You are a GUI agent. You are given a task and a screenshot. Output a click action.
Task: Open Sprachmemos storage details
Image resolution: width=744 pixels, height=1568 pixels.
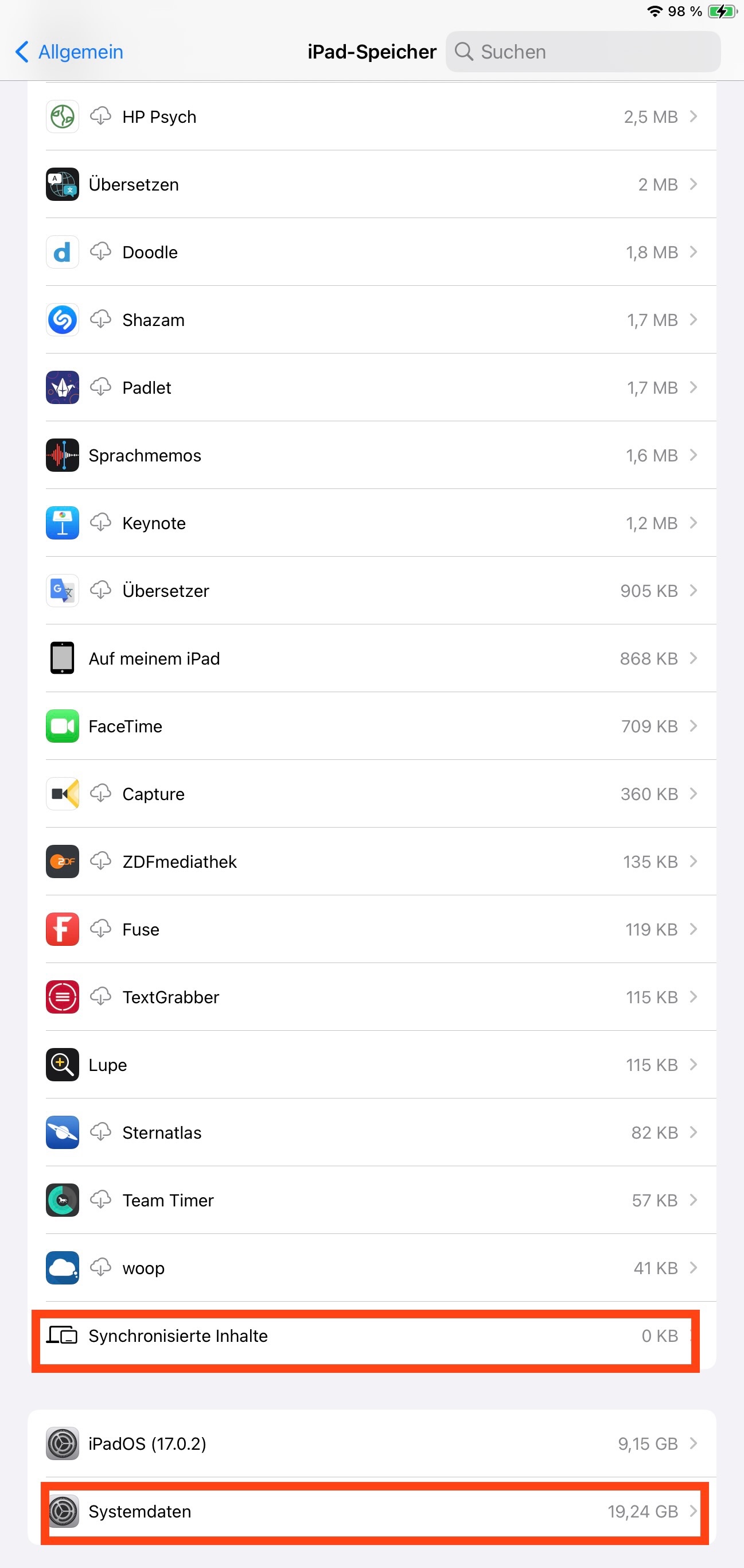pos(371,455)
